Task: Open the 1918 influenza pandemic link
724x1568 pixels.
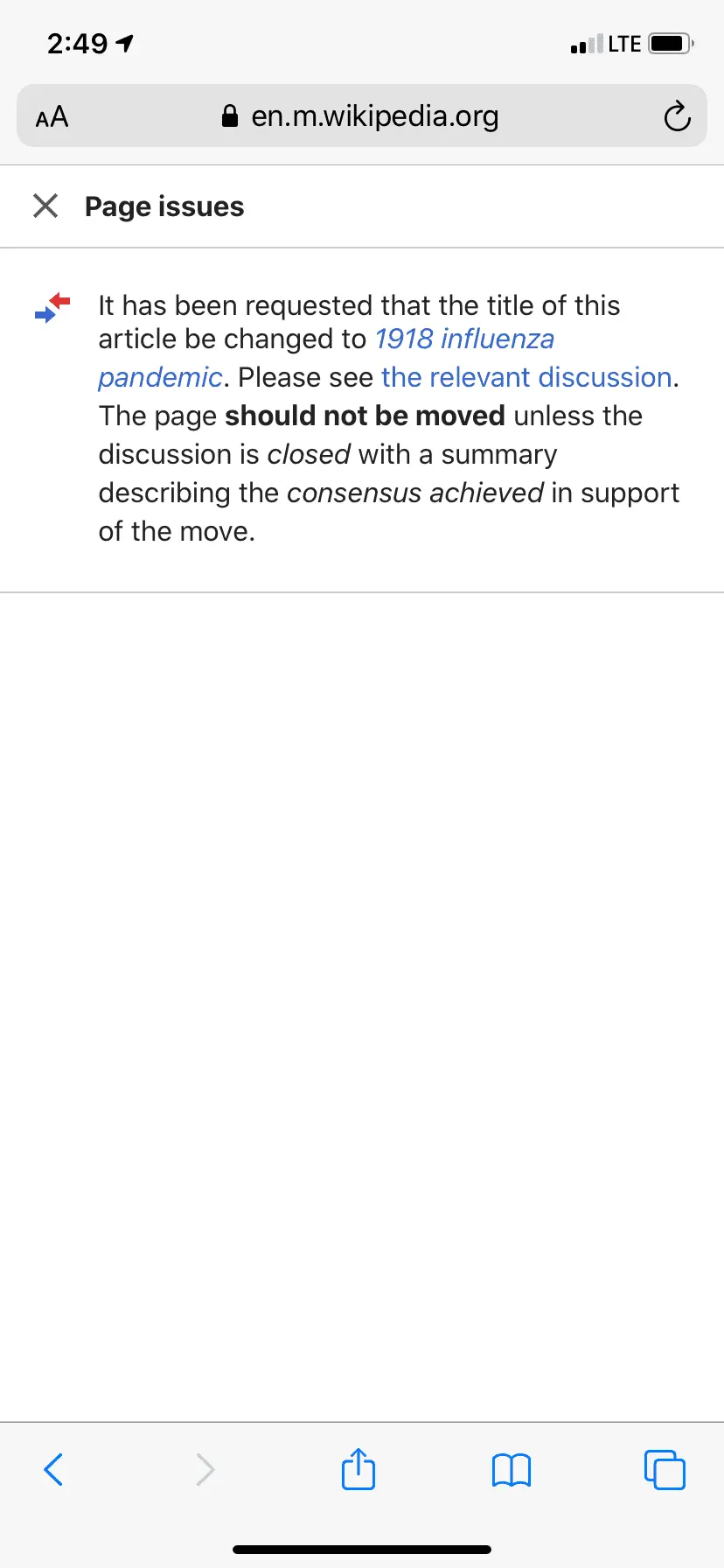Action: pos(464,339)
